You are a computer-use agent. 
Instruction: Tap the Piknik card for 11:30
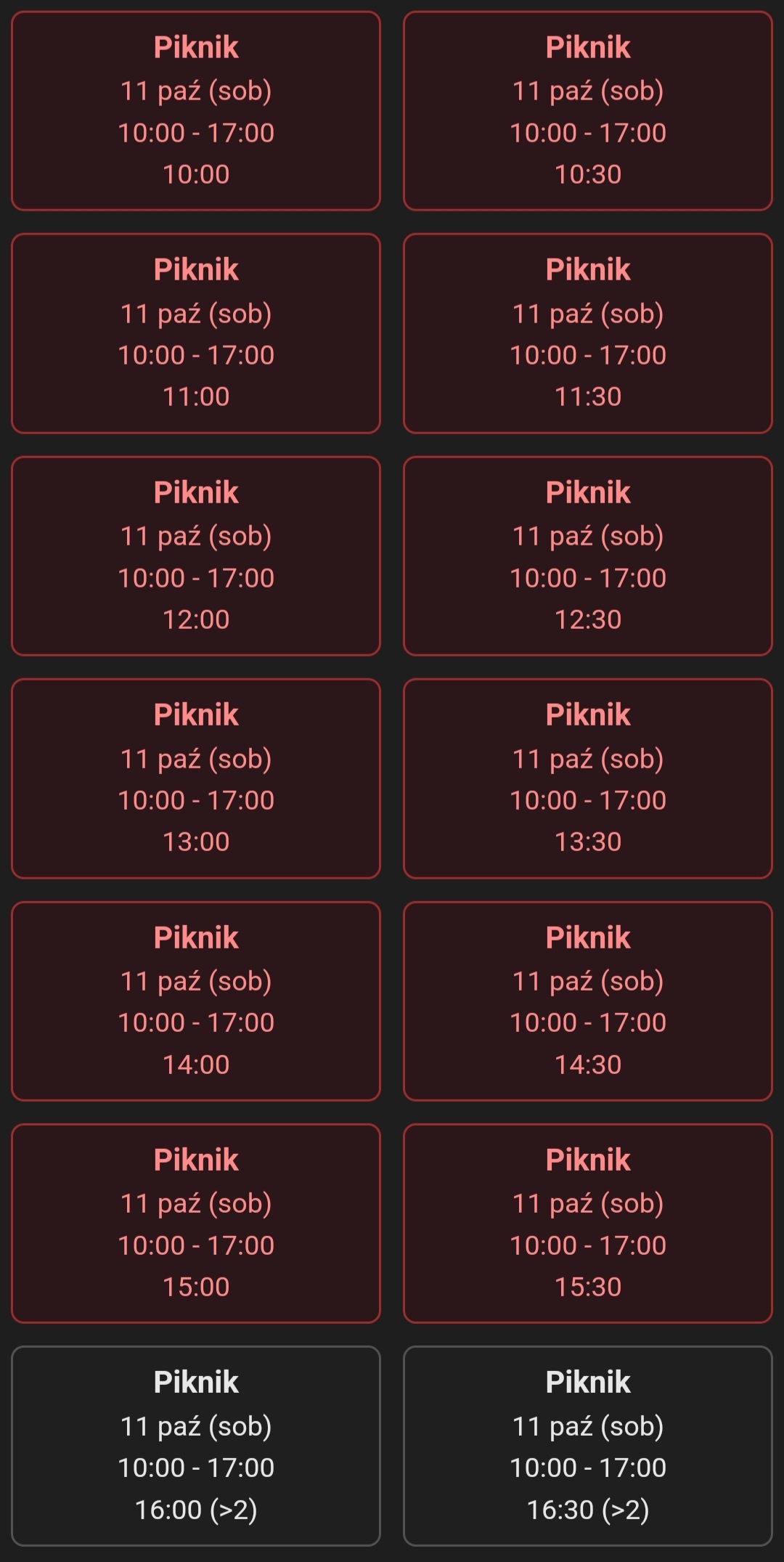point(588,333)
